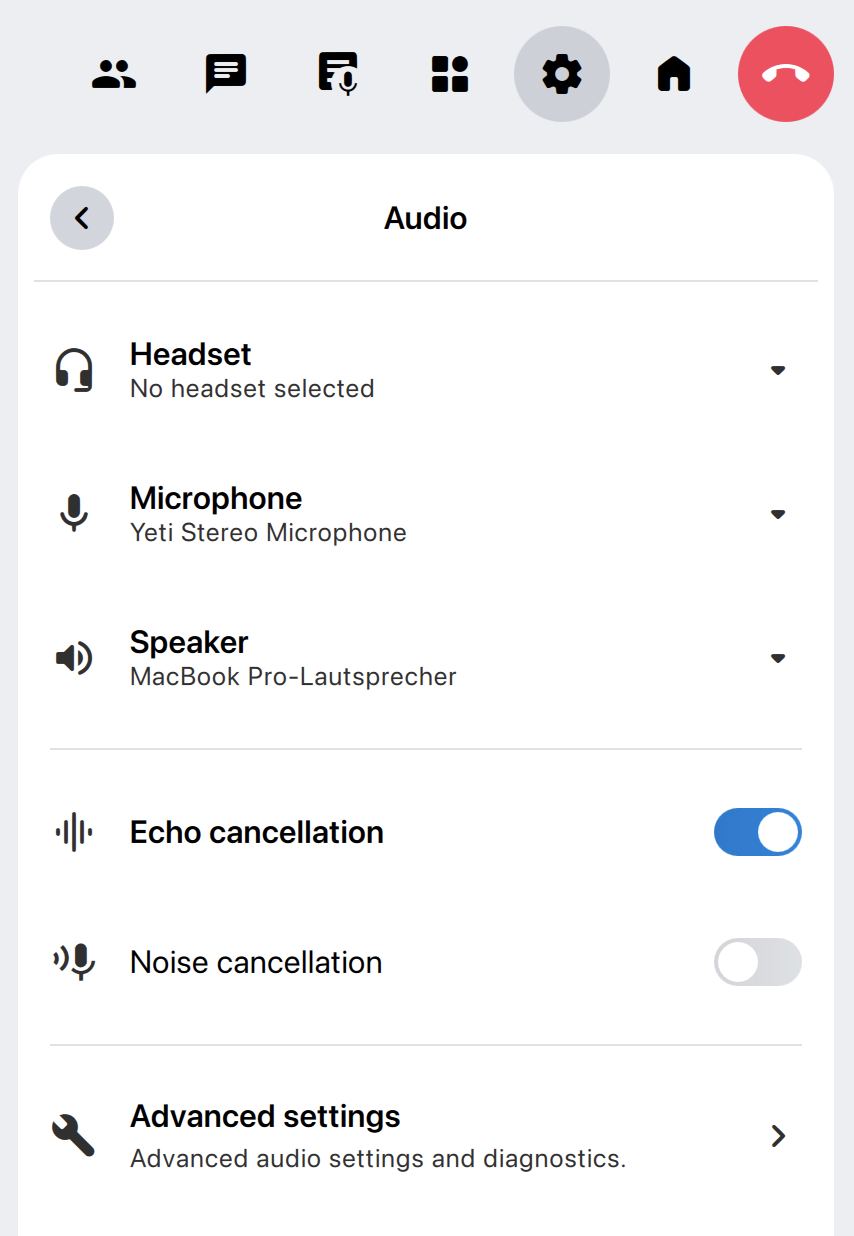Open the participants list icon

(114, 74)
